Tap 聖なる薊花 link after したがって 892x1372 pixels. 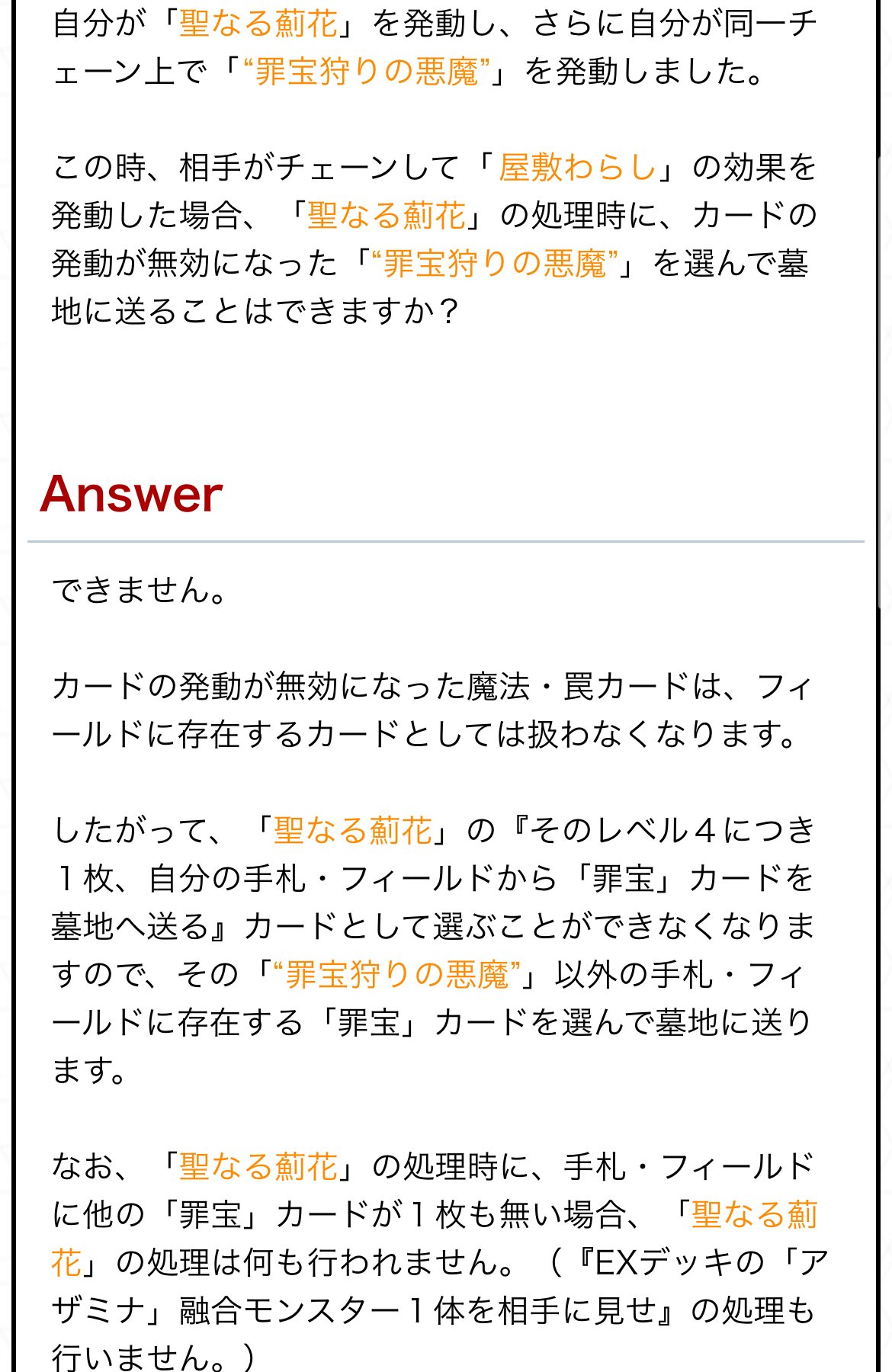353,830
